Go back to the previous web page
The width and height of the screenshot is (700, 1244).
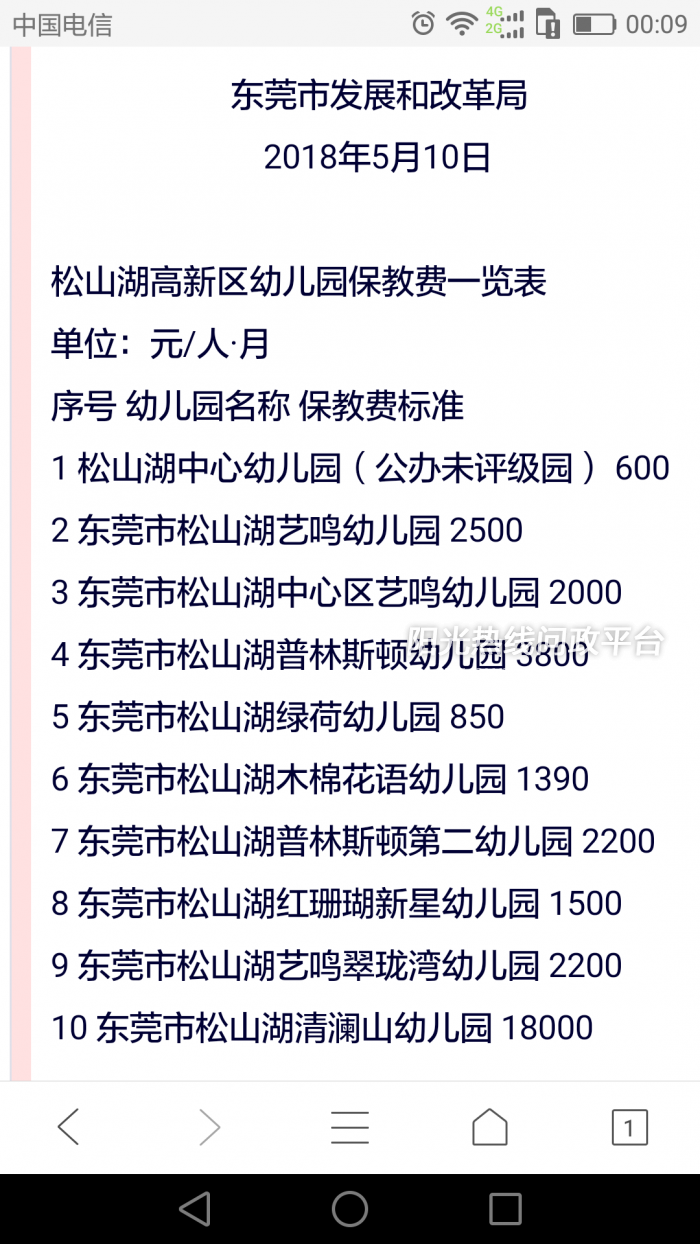click(68, 1127)
